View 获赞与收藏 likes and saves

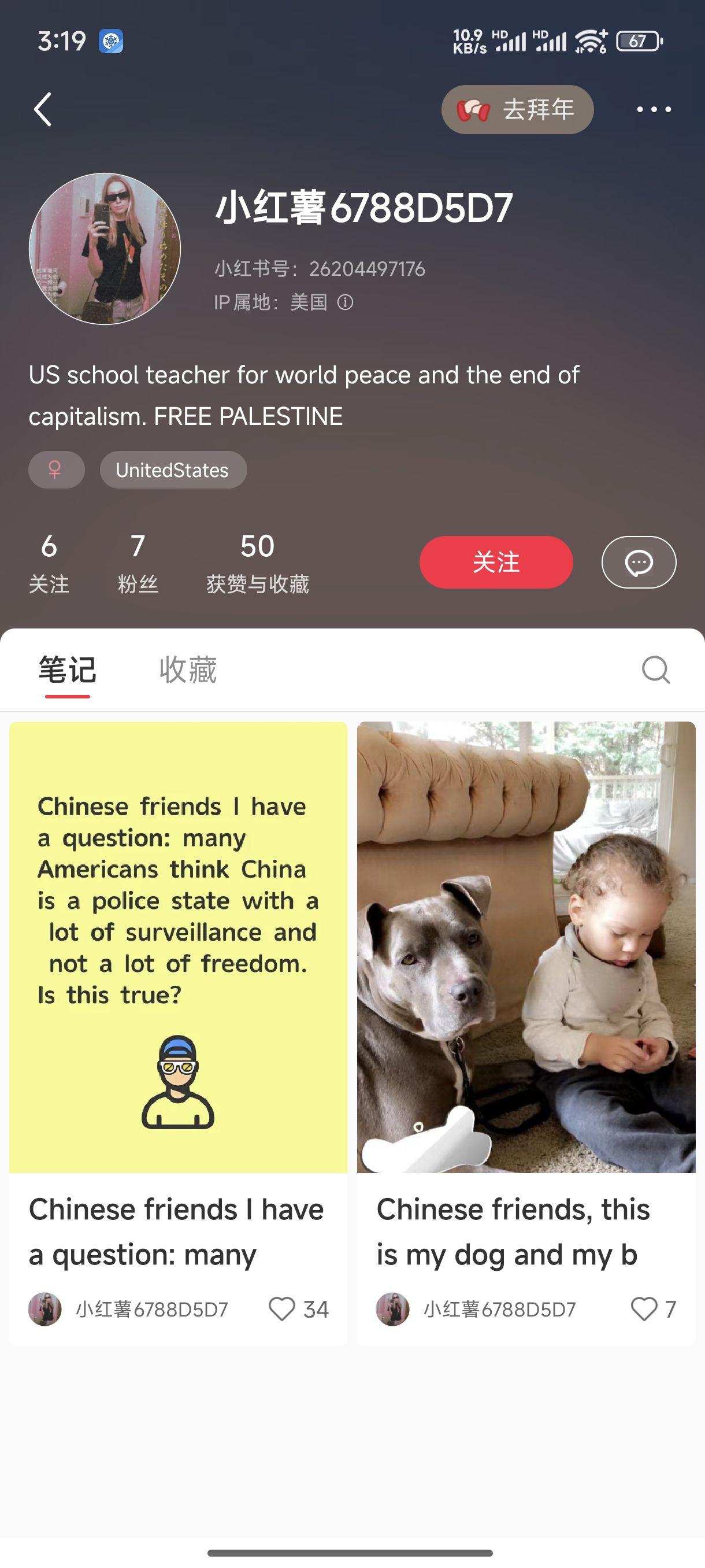click(257, 563)
